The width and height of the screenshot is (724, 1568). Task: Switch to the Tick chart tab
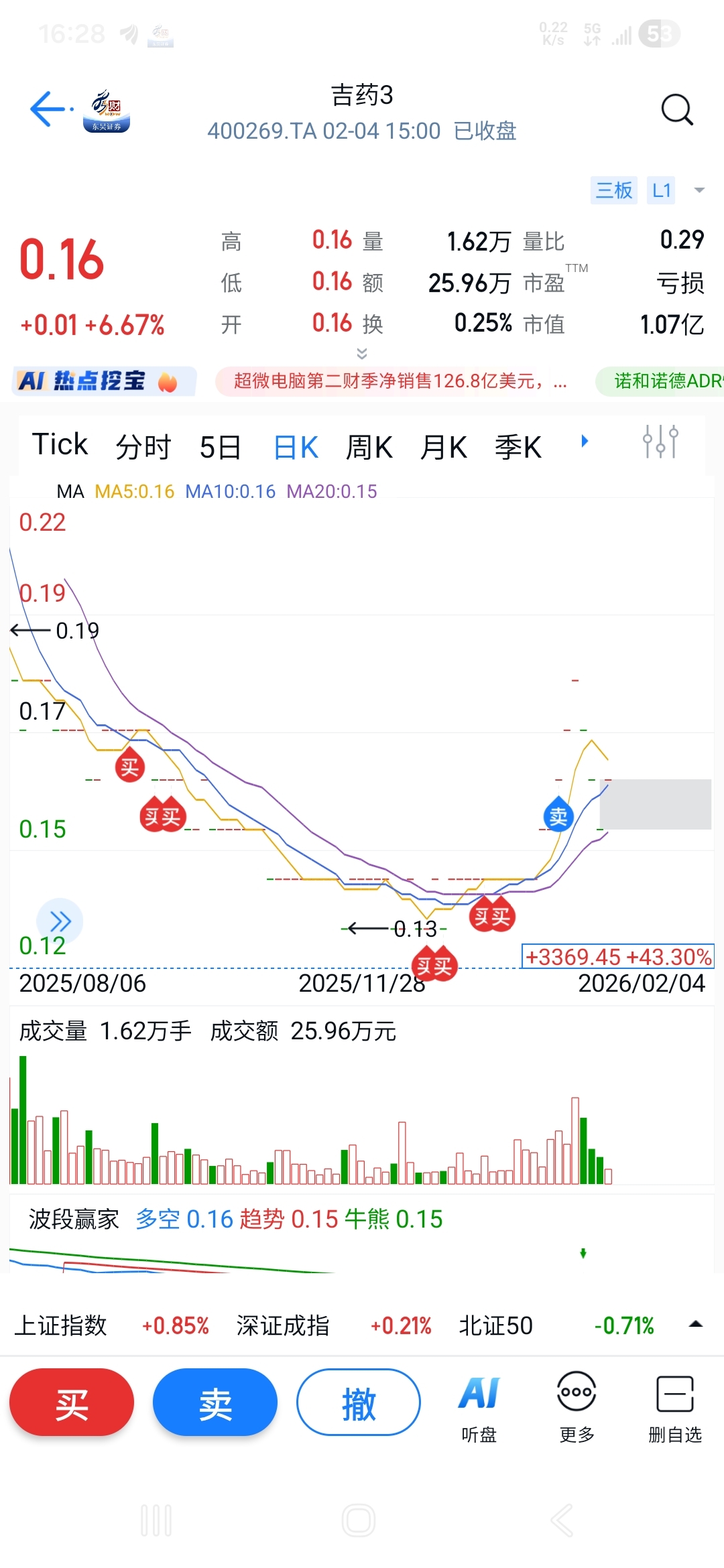point(60,445)
